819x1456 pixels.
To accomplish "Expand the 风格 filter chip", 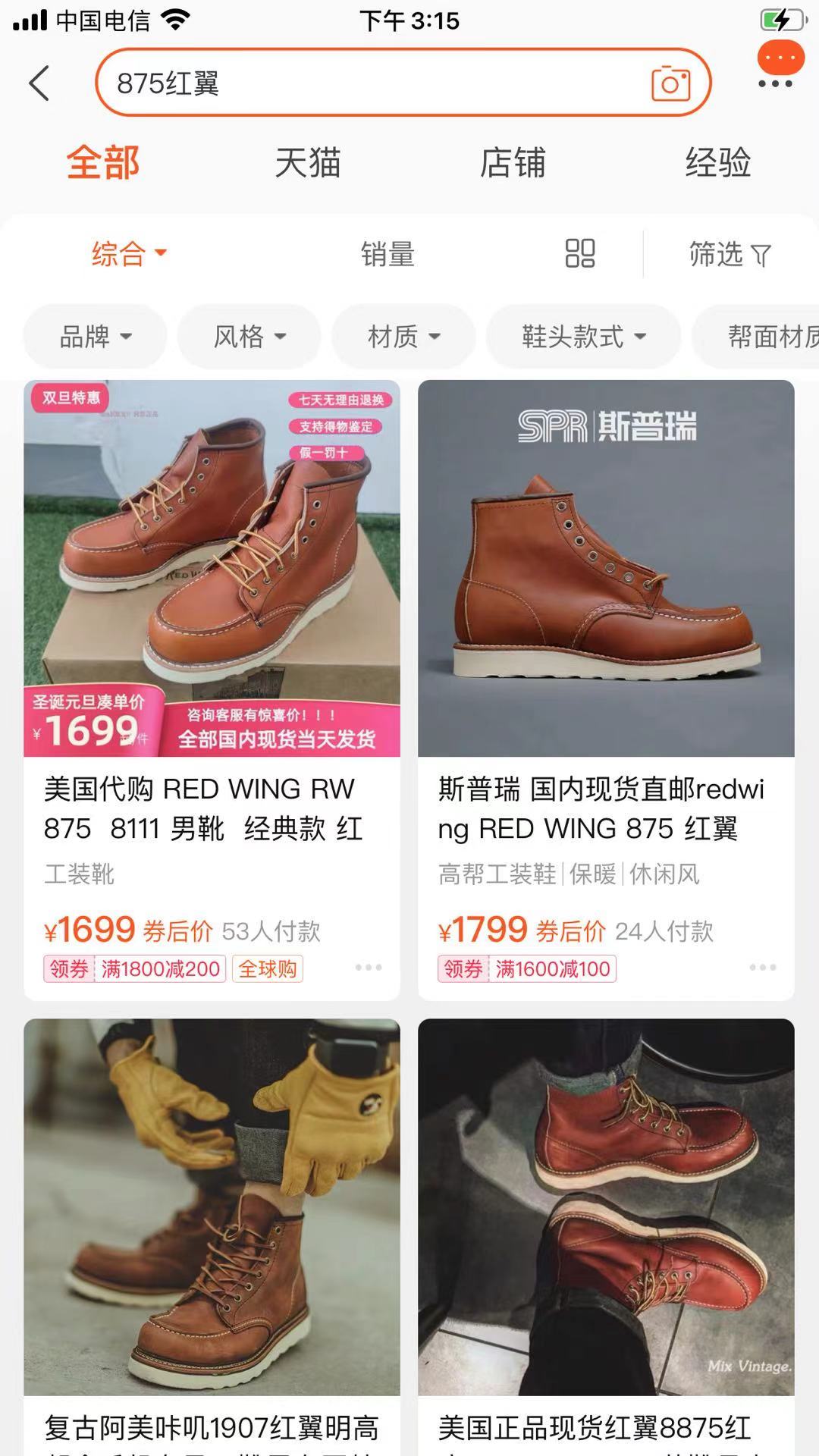I will tap(249, 336).
